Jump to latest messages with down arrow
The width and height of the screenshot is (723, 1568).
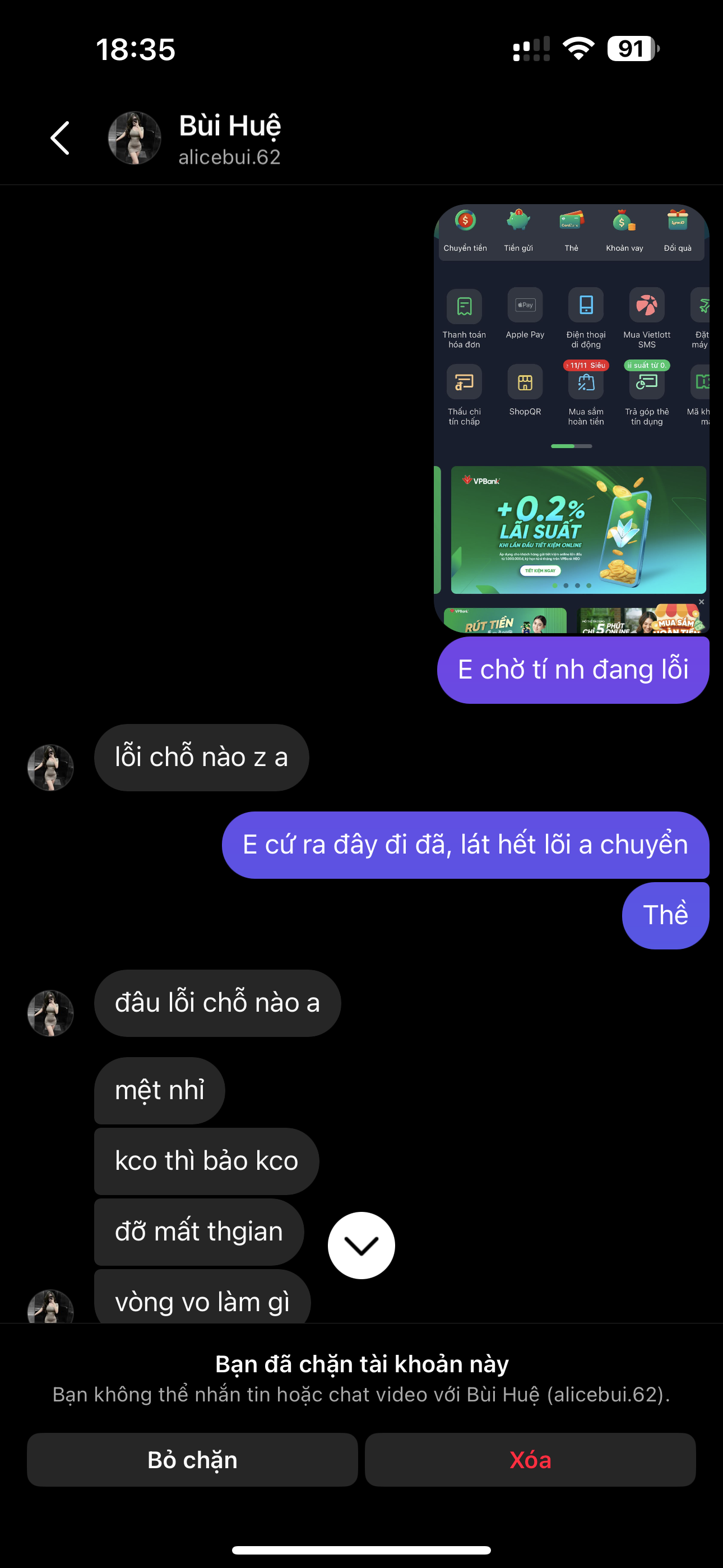point(361,1245)
